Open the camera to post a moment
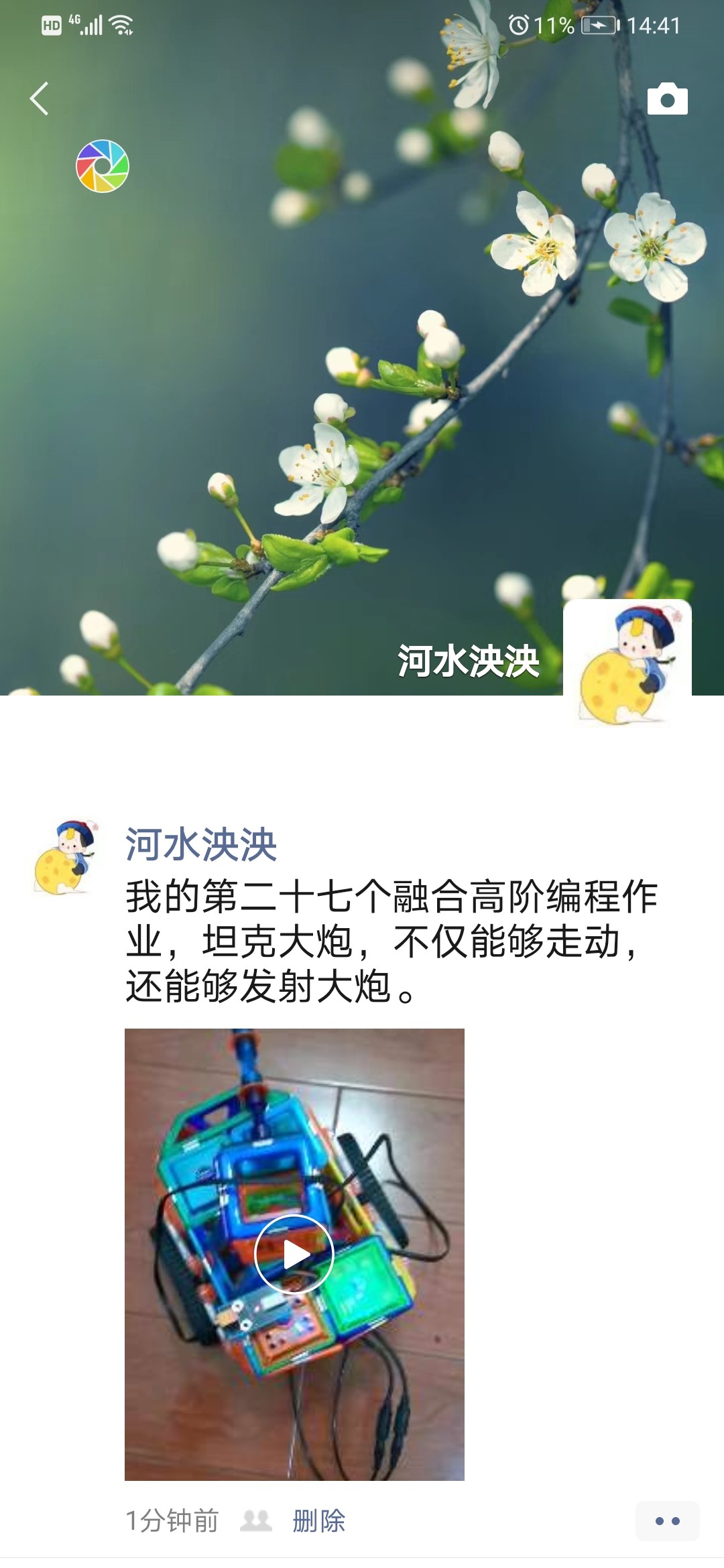724x1568 pixels. click(x=667, y=99)
